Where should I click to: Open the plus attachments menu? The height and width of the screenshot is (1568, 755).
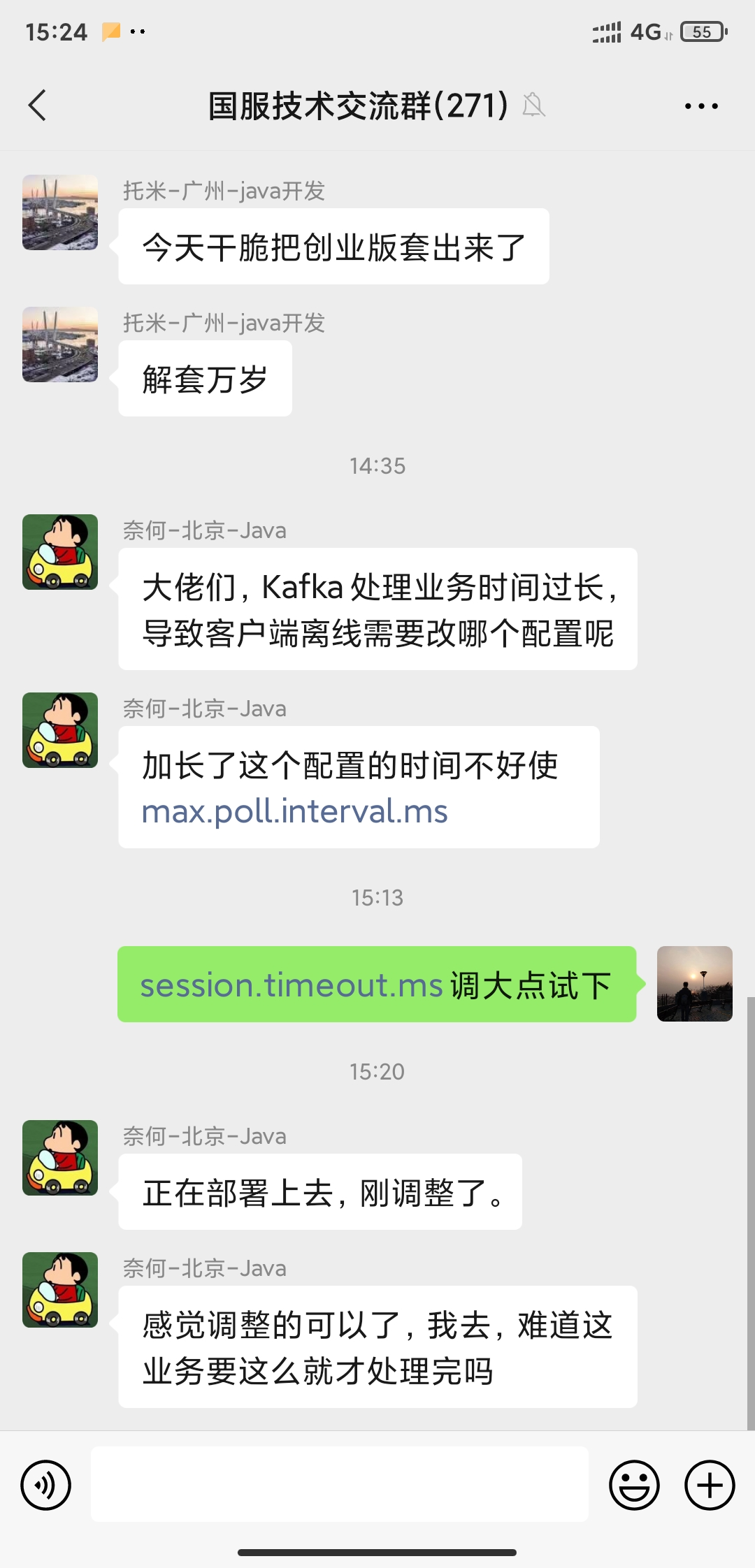(709, 1485)
